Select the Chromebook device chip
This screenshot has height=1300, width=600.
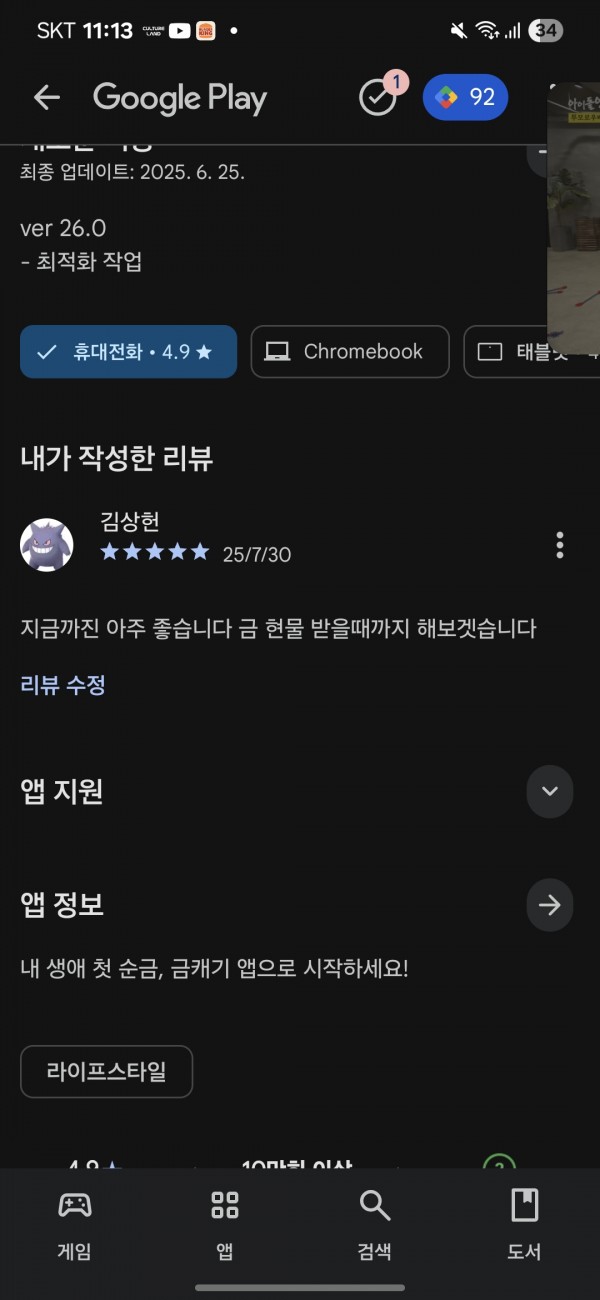[x=350, y=352]
